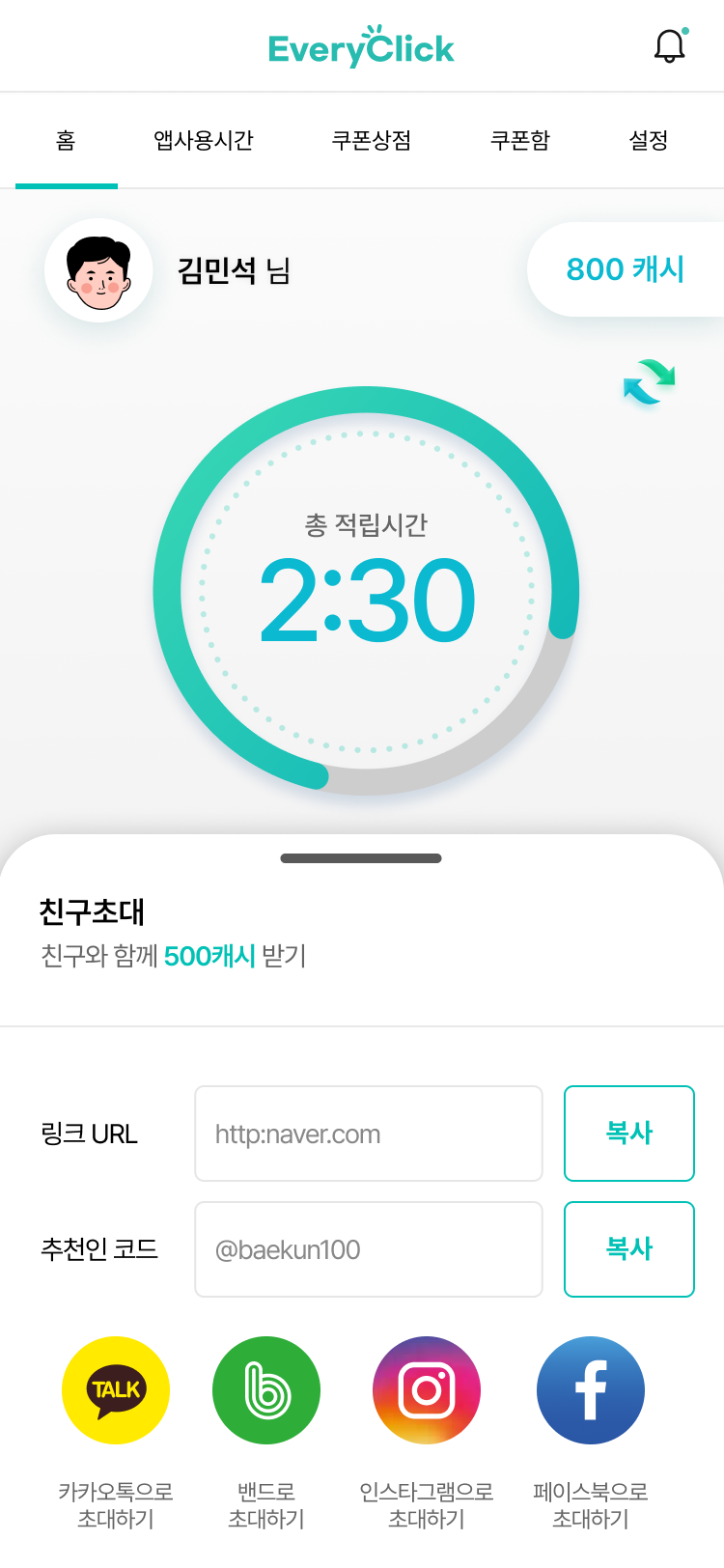Open the notifications bell

670,45
